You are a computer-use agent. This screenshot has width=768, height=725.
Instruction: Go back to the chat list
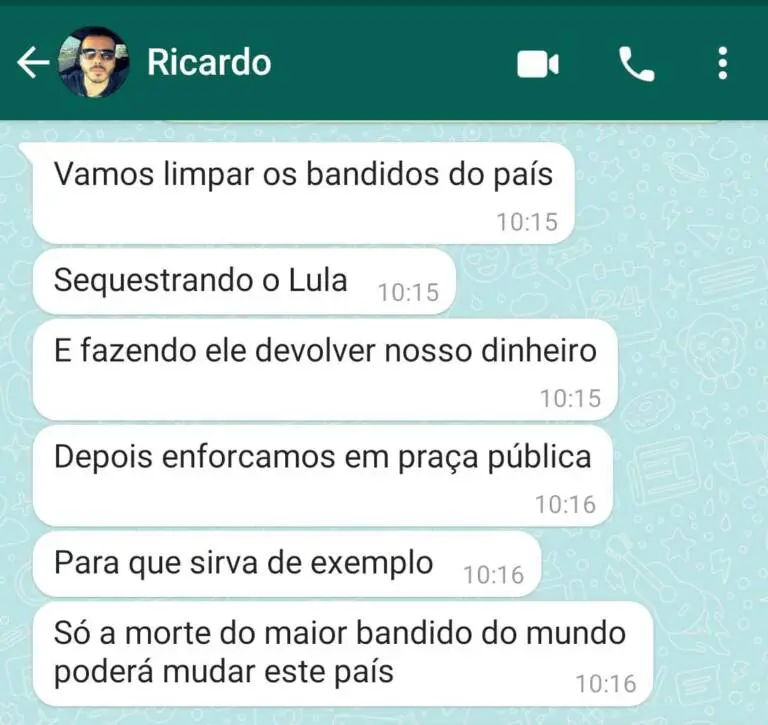click(x=32, y=64)
